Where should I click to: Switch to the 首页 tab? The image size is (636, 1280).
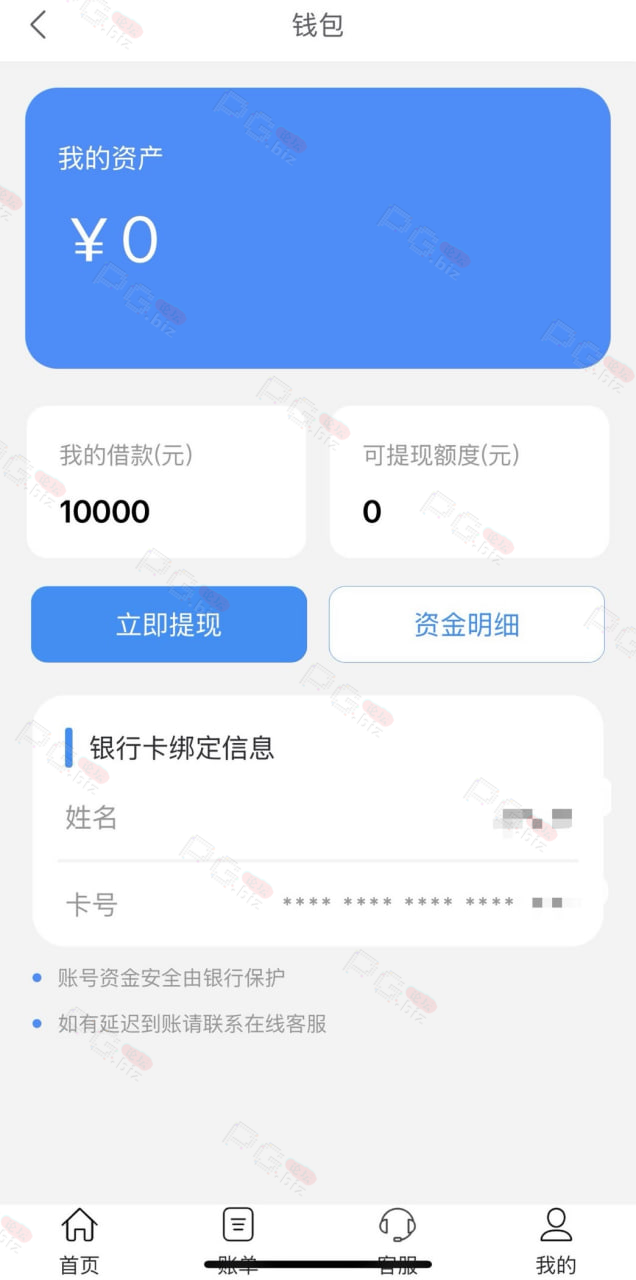(x=80, y=1240)
